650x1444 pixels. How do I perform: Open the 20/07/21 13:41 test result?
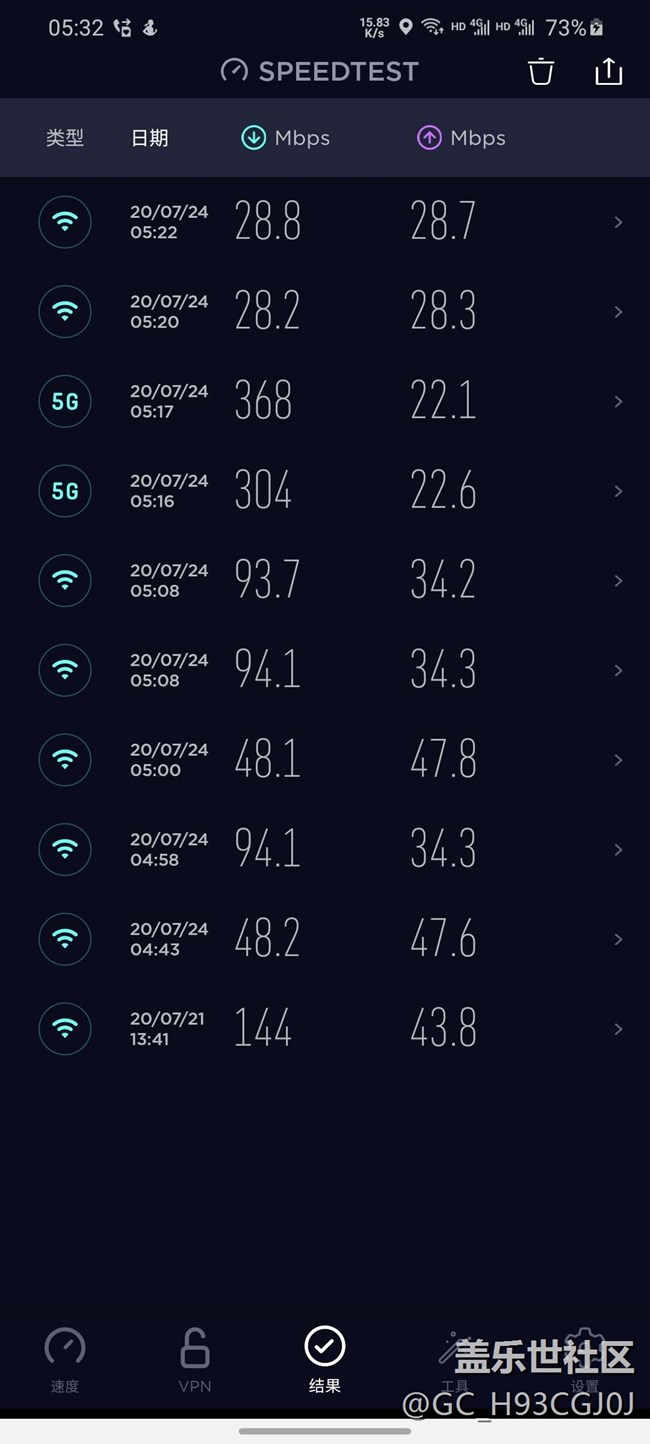(325, 1029)
